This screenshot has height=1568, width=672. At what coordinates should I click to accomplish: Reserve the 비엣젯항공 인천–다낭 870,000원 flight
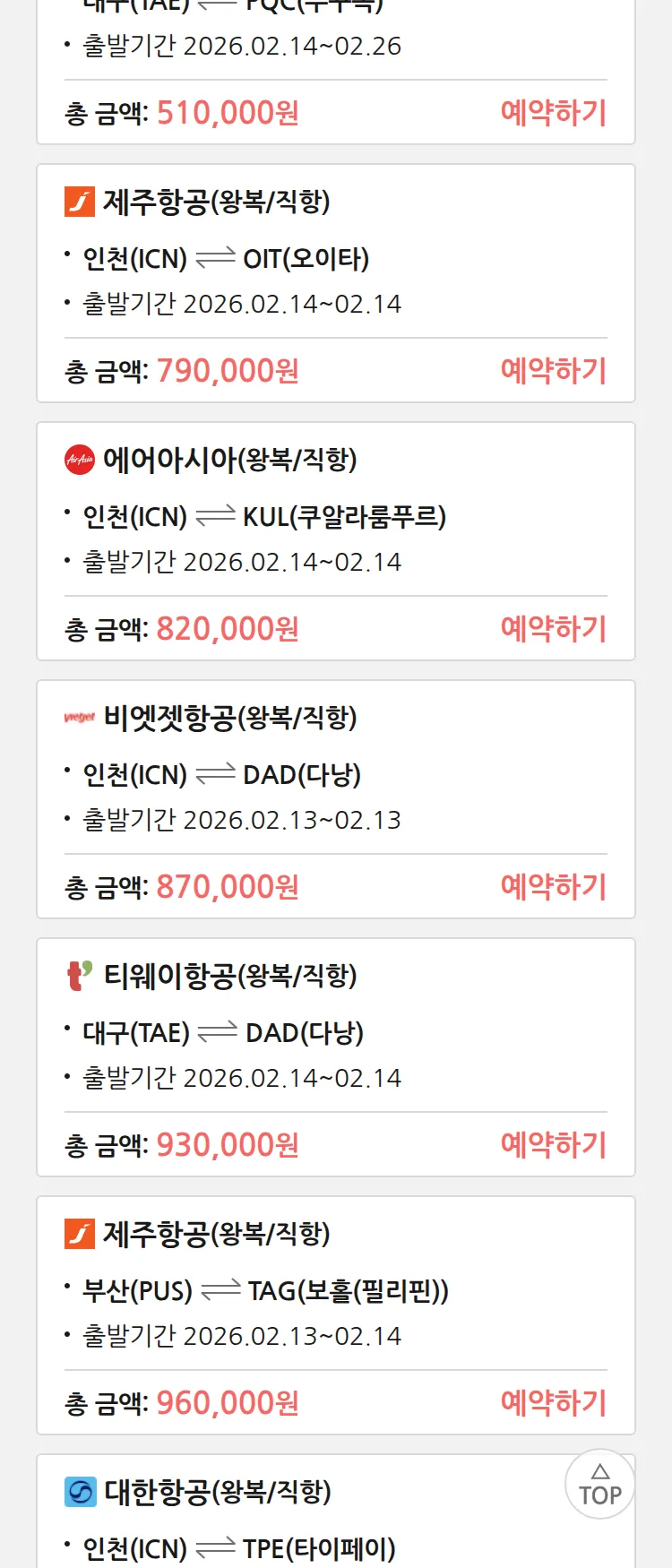(553, 887)
